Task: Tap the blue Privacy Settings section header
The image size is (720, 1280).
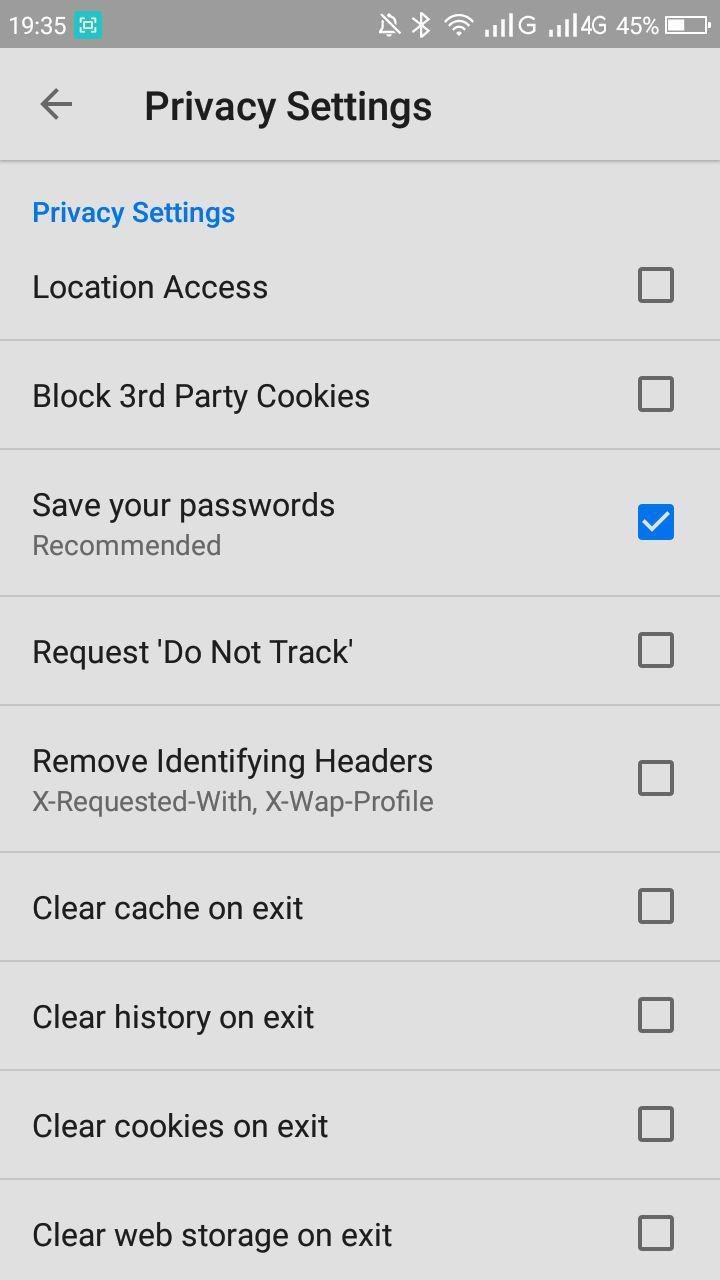Action: 133,212
